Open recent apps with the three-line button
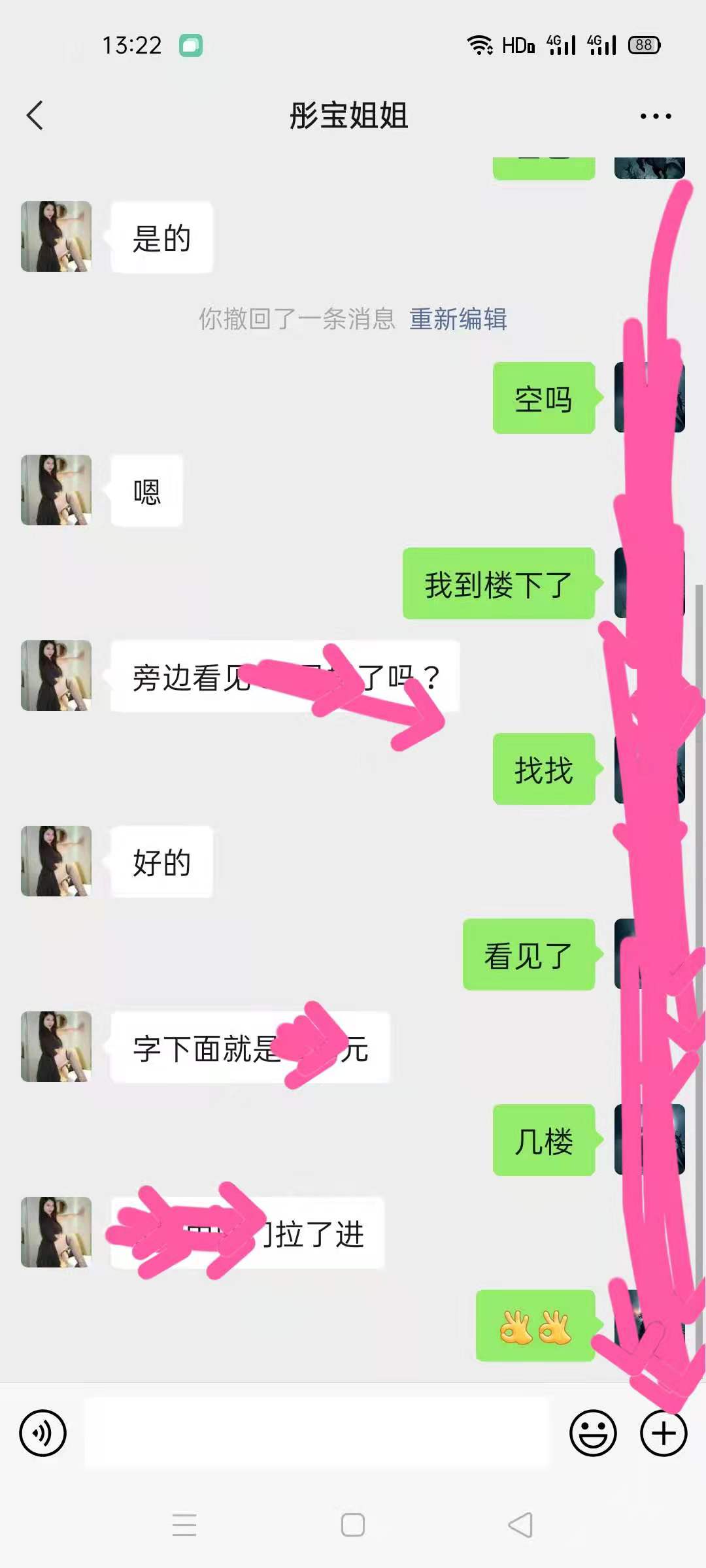Screen dimensions: 706x1568 [185, 1524]
